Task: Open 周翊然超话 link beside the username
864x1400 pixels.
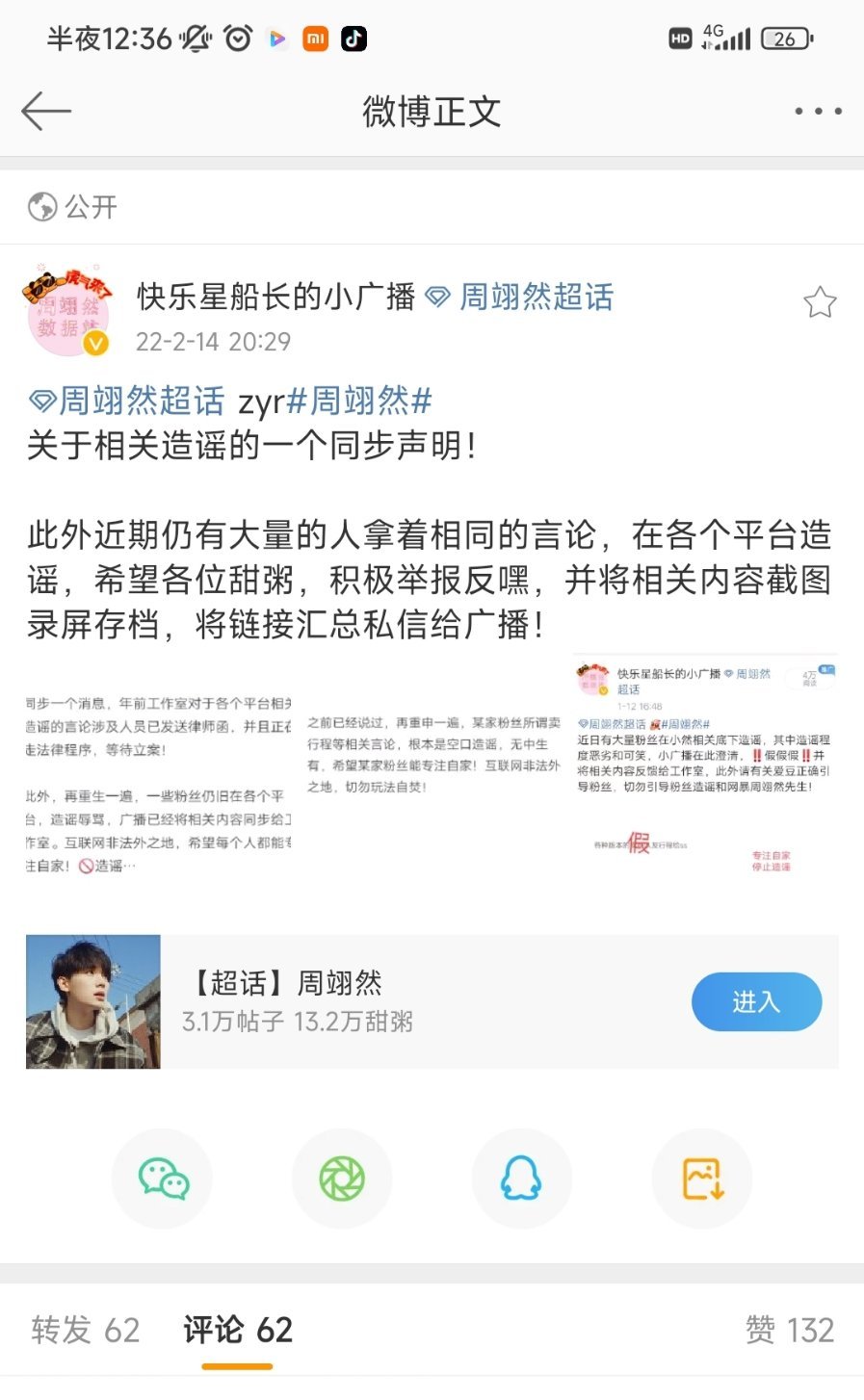Action: (x=535, y=297)
